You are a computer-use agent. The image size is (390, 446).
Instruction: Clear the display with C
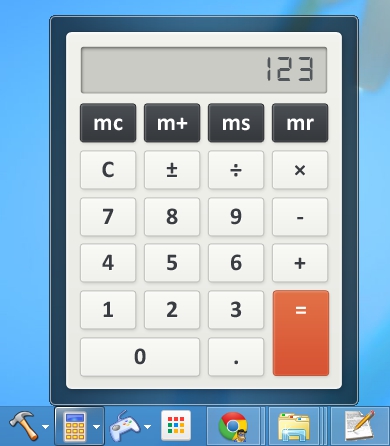[x=108, y=170]
